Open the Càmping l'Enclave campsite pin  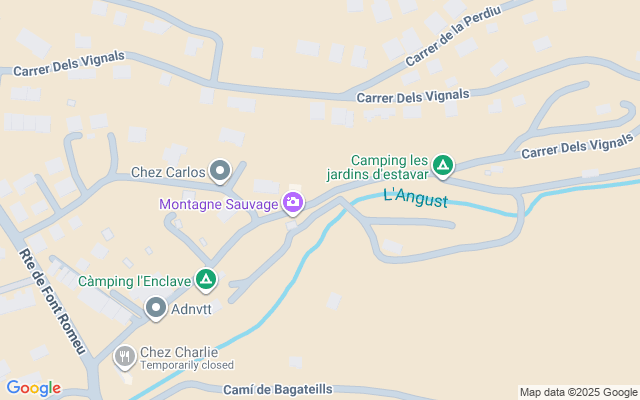205,280
